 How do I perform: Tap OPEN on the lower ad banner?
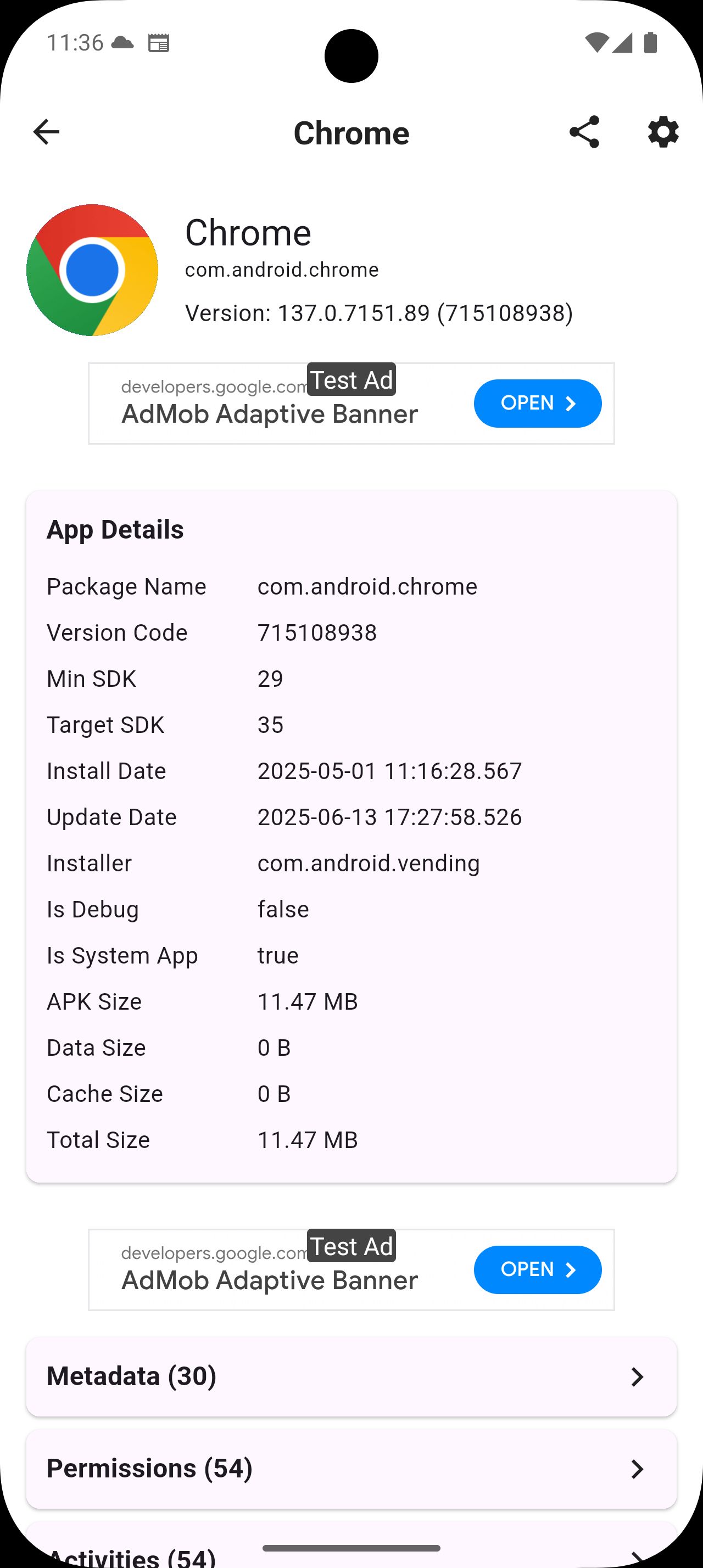pos(538,1270)
